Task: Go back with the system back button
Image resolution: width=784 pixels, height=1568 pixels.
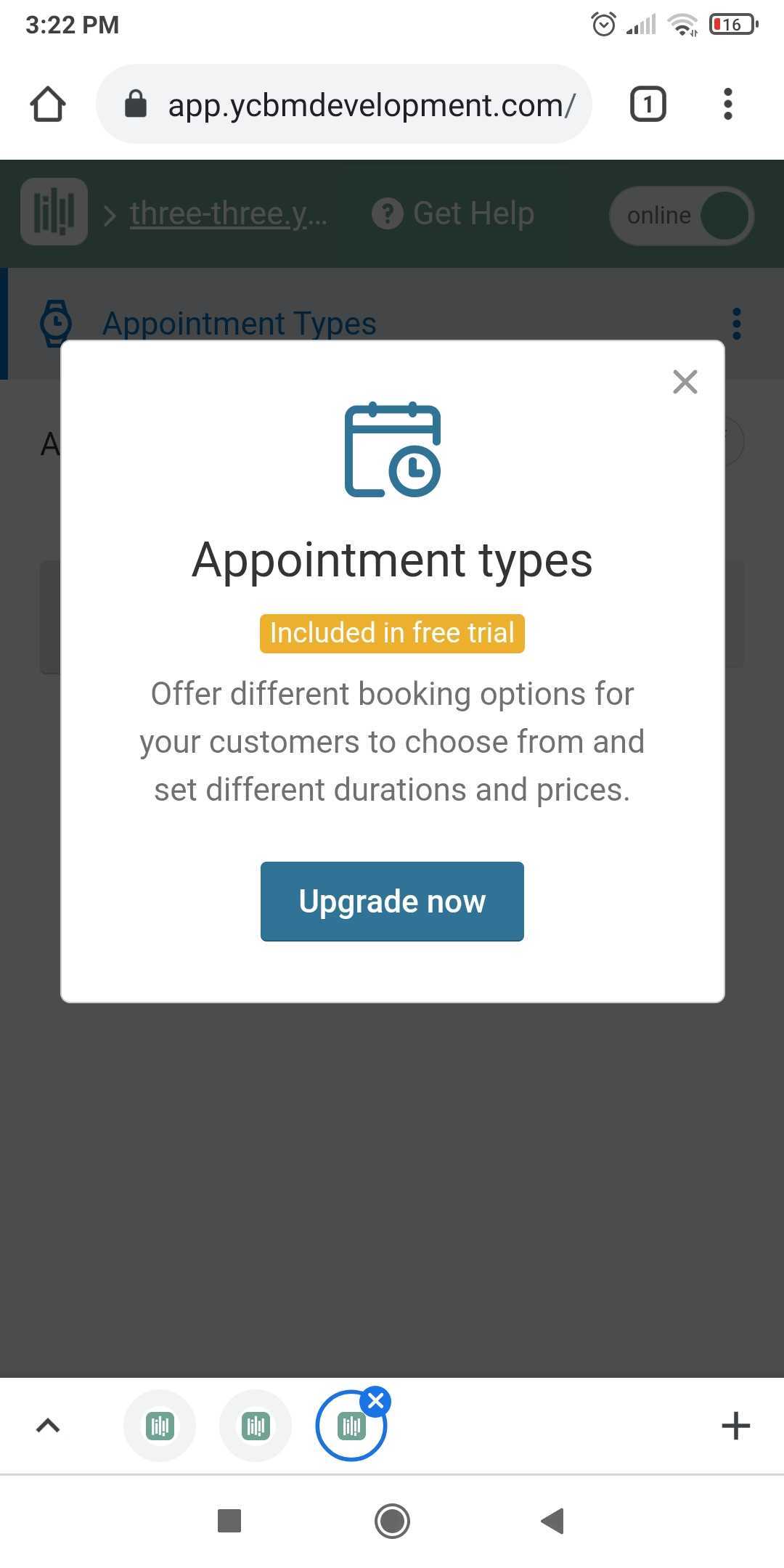Action: click(x=553, y=1521)
